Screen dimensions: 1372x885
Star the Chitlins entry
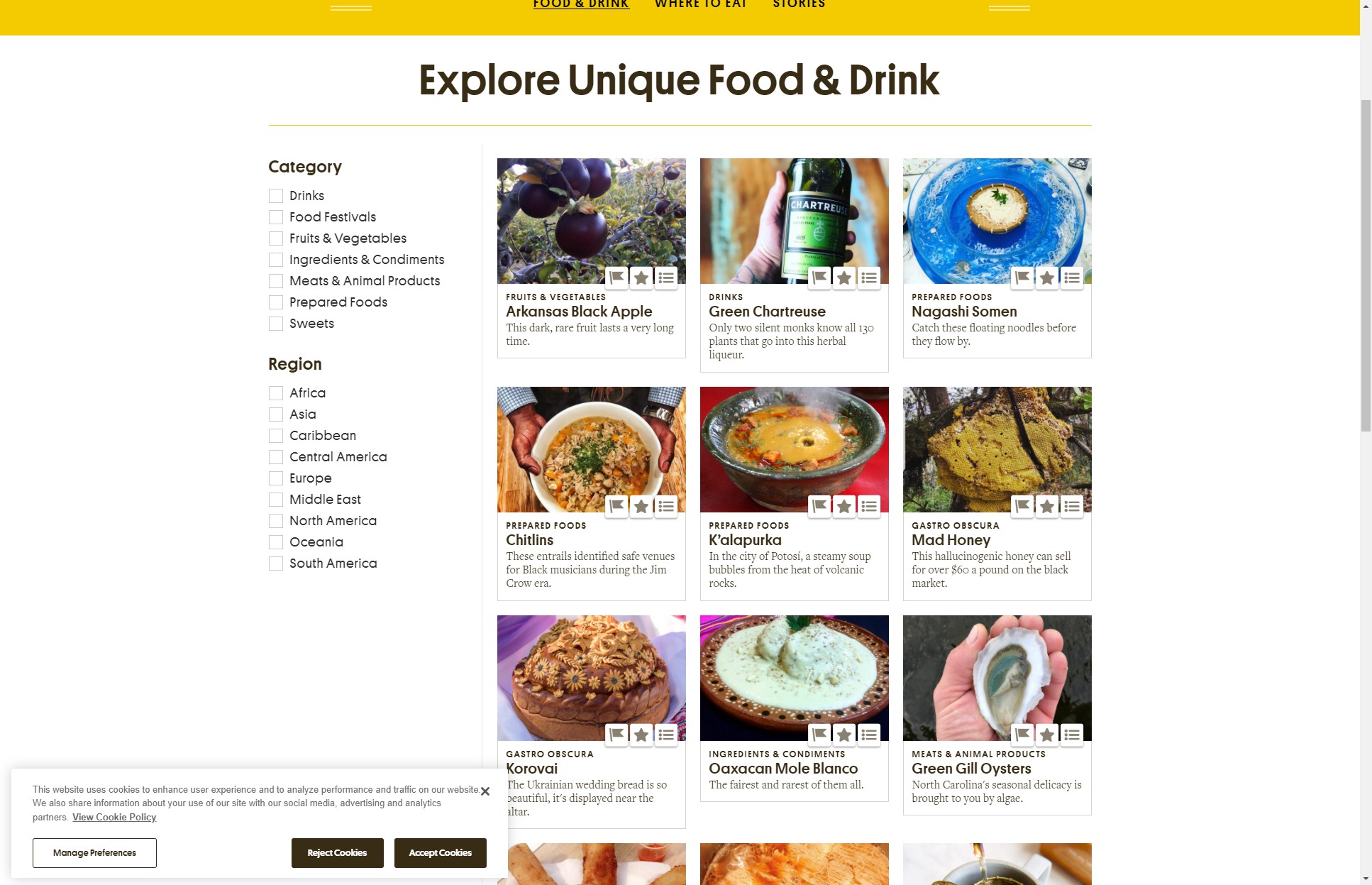(x=641, y=506)
